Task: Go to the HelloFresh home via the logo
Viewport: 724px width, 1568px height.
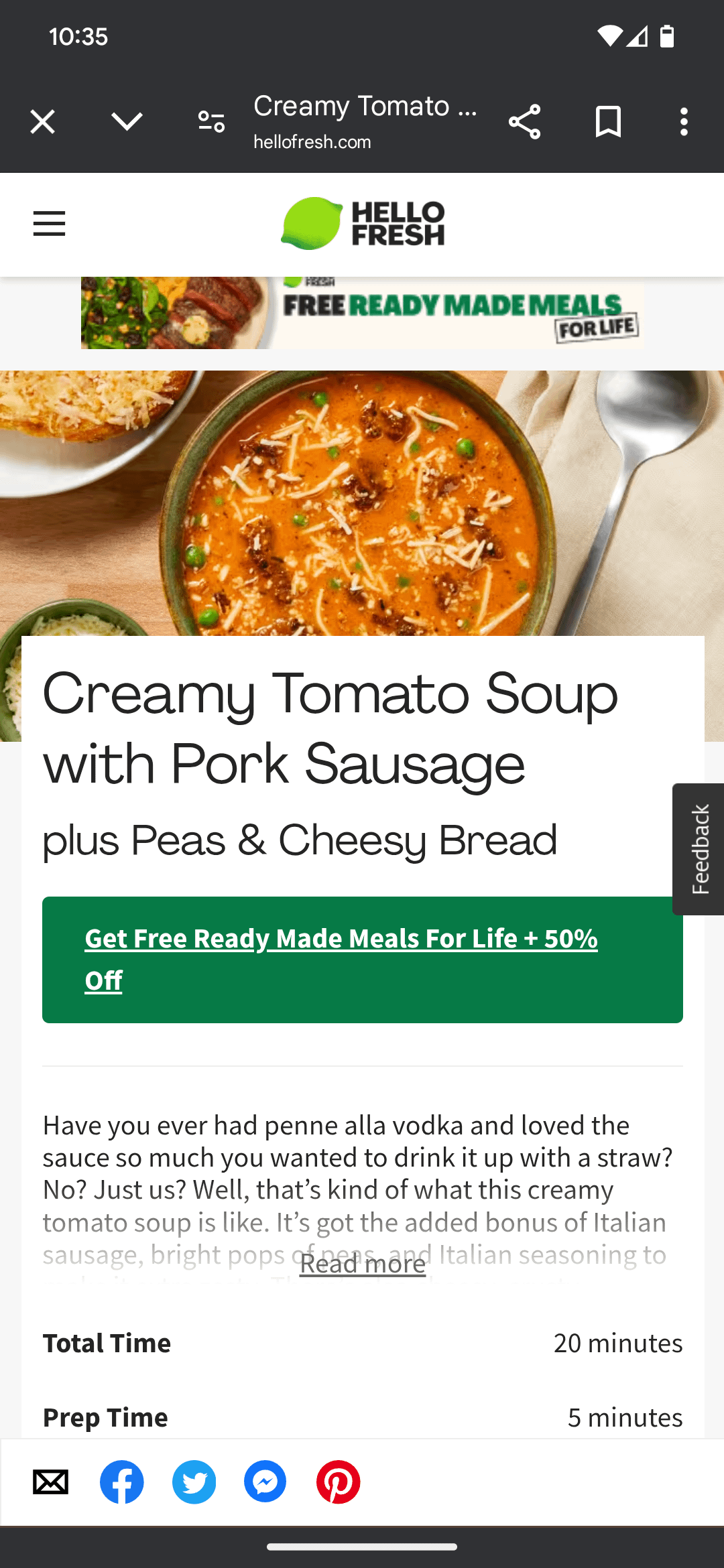Action: 363,224
